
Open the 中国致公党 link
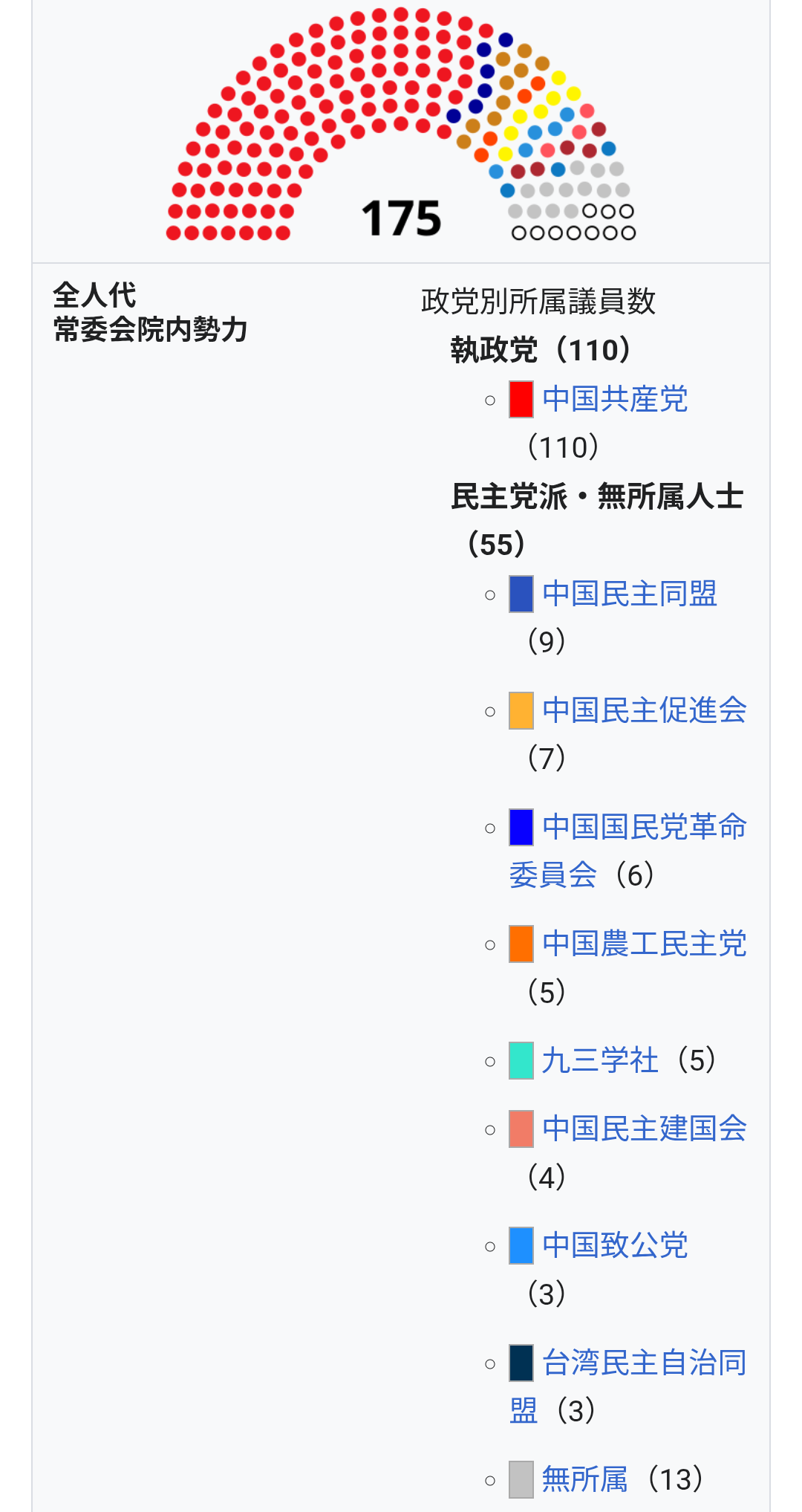pos(615,1245)
